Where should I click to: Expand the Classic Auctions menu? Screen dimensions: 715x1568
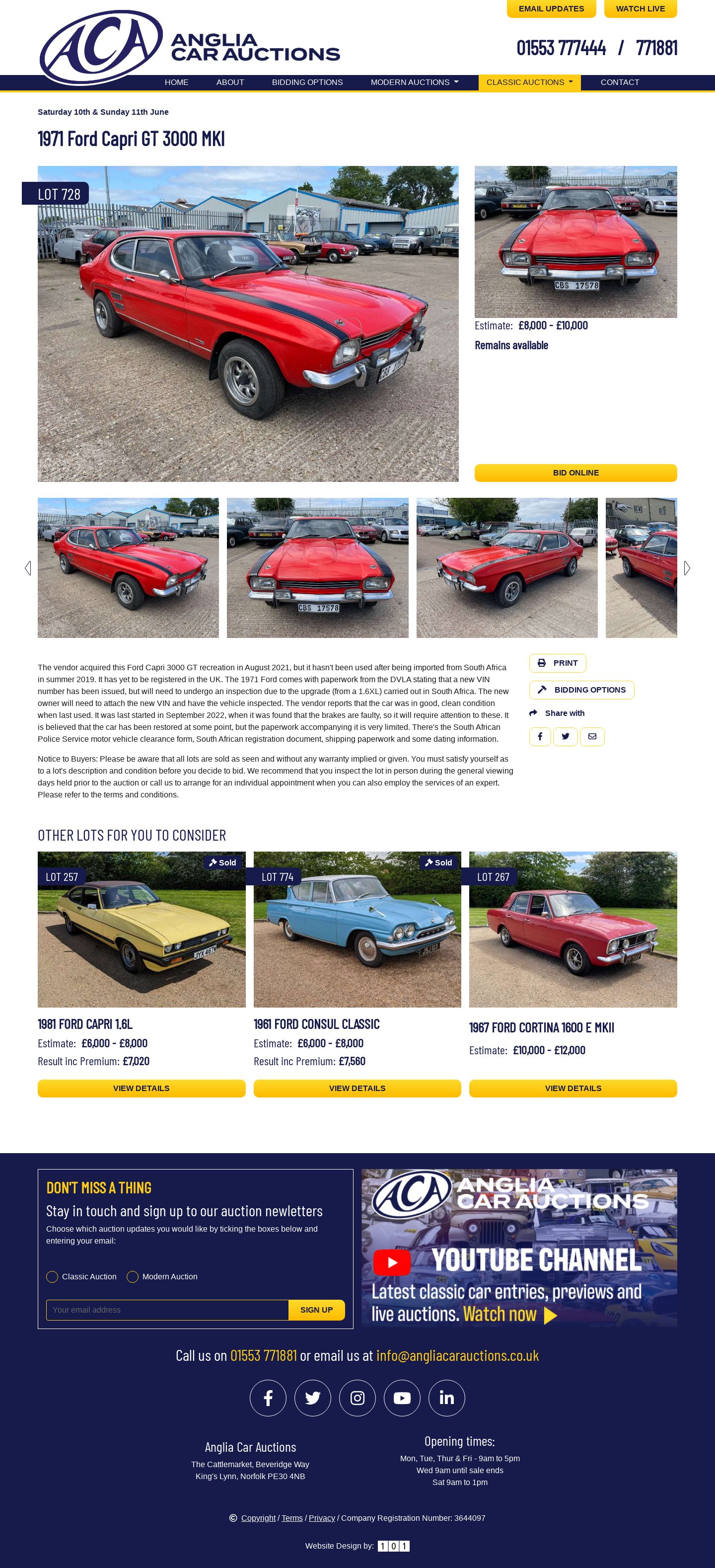pos(529,82)
